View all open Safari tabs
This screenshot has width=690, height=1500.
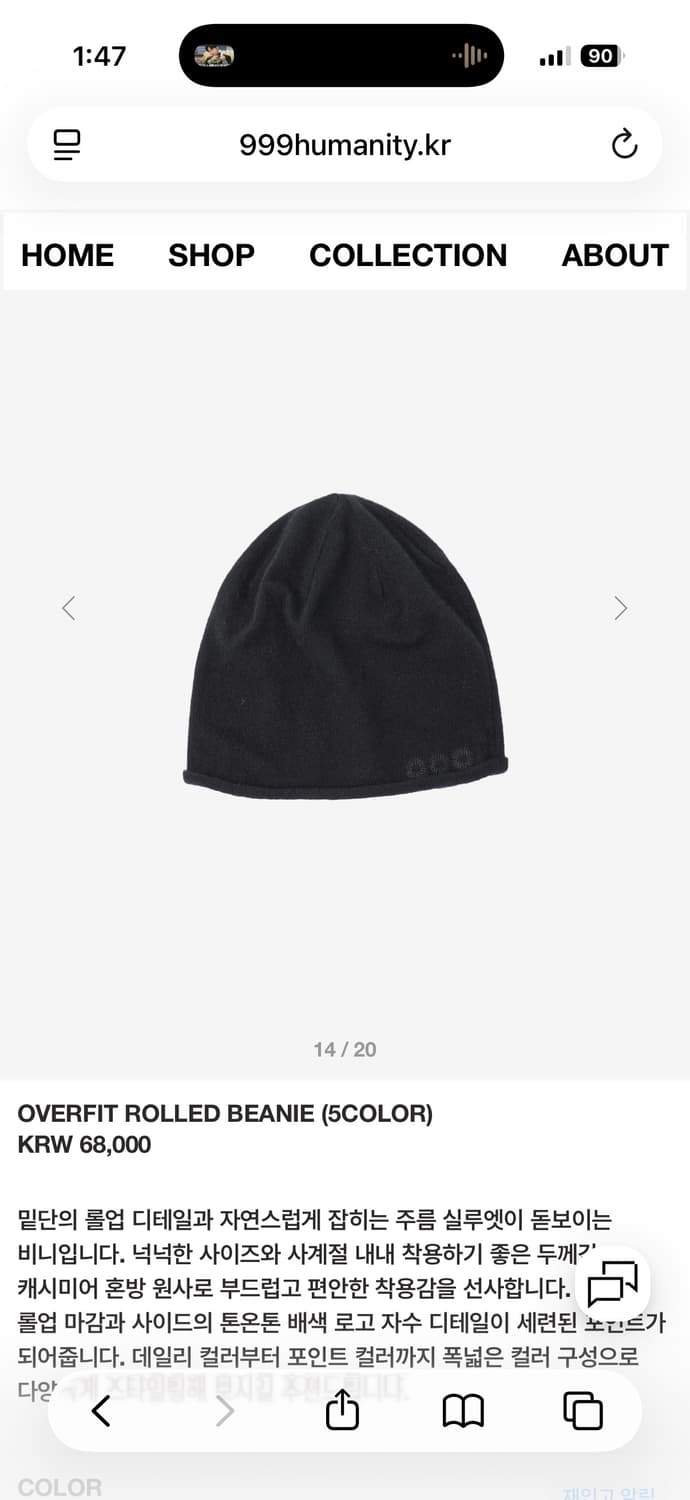[x=583, y=1411]
